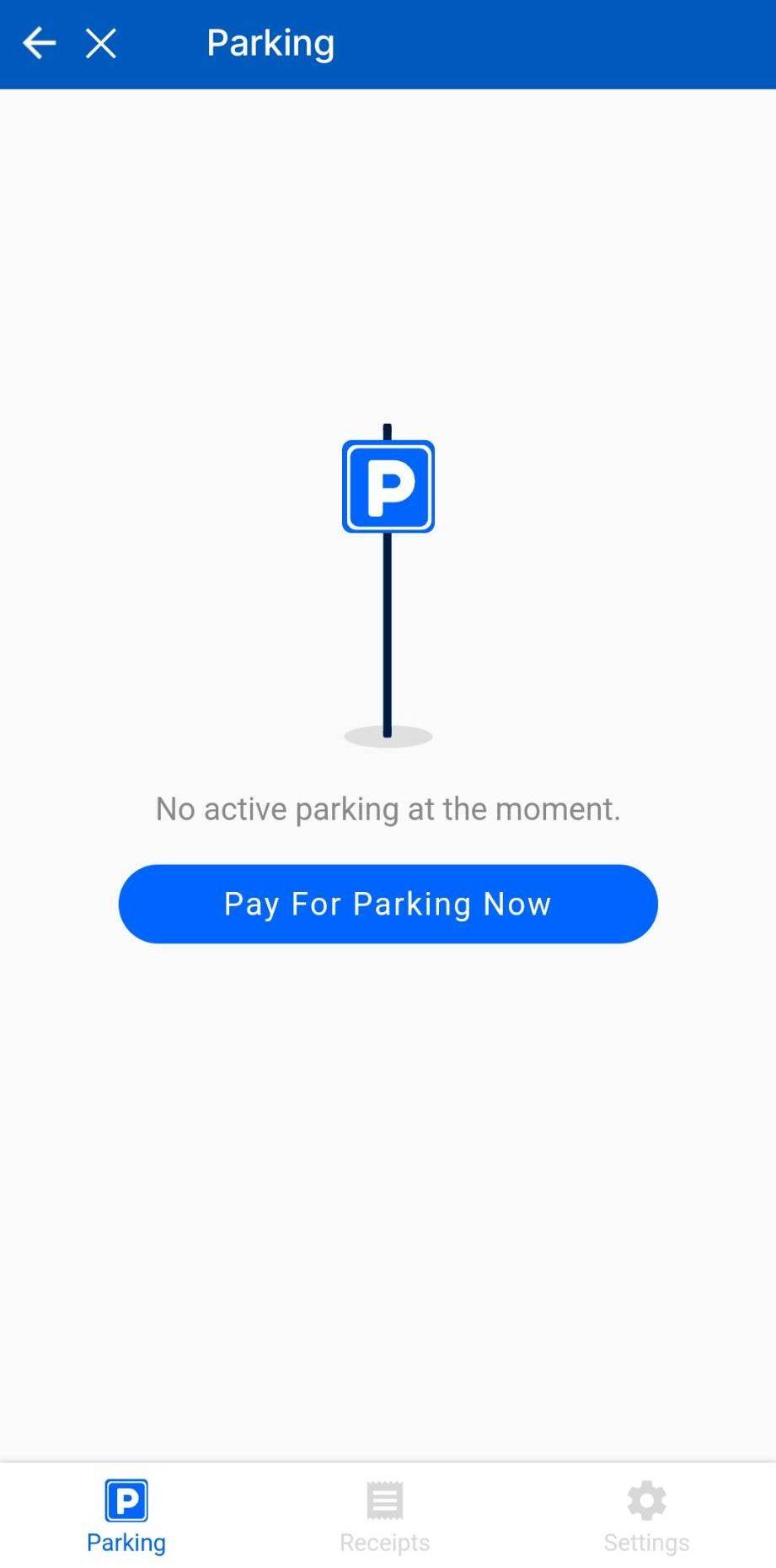Go back using the arrow icon
This screenshot has height=1568, width=776.
pyautogui.click(x=39, y=43)
